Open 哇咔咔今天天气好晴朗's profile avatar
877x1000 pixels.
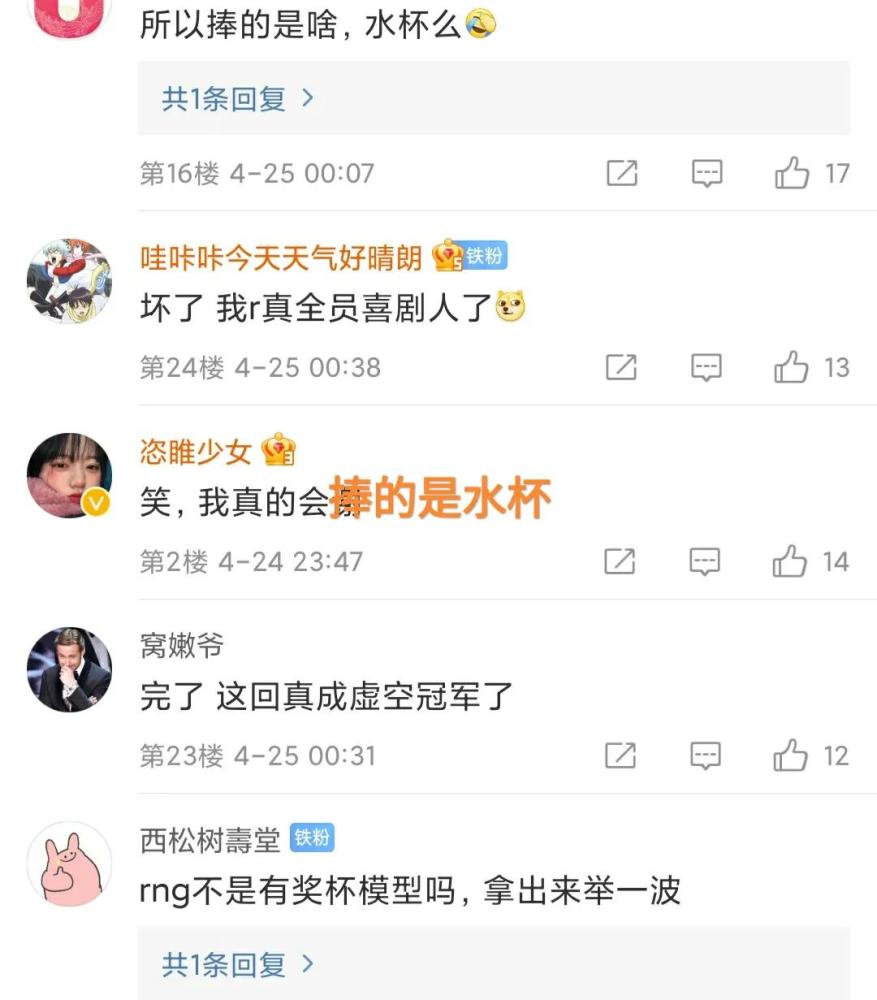point(69,281)
